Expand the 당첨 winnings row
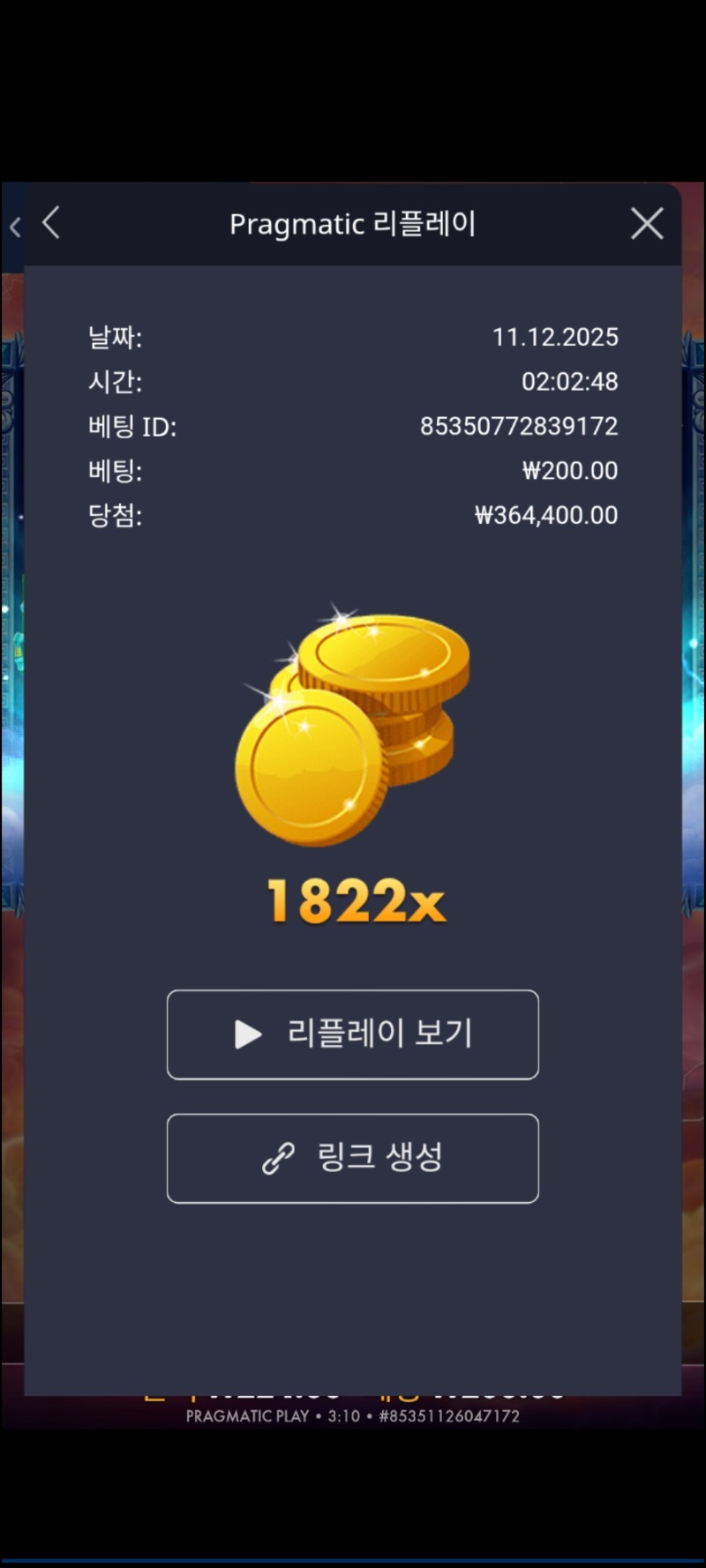The width and height of the screenshot is (706, 1568). coord(353,515)
